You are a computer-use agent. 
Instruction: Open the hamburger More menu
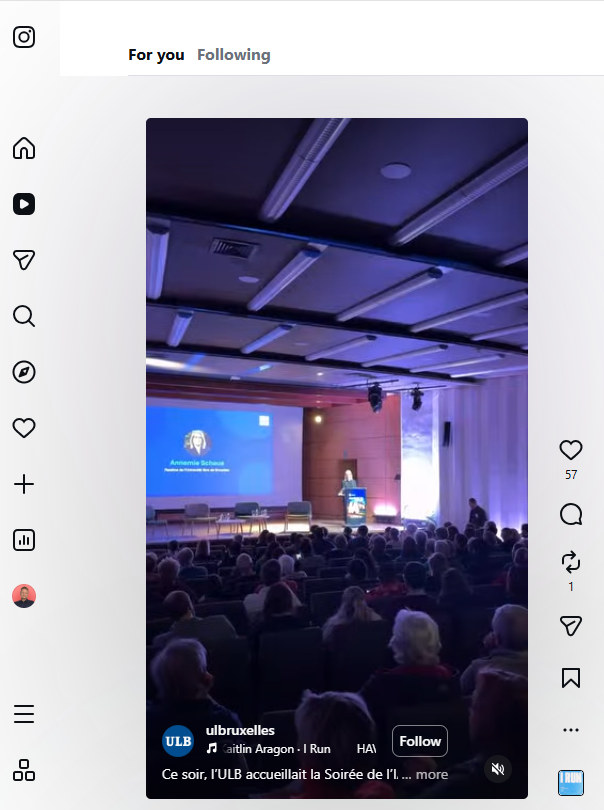pyautogui.click(x=24, y=714)
